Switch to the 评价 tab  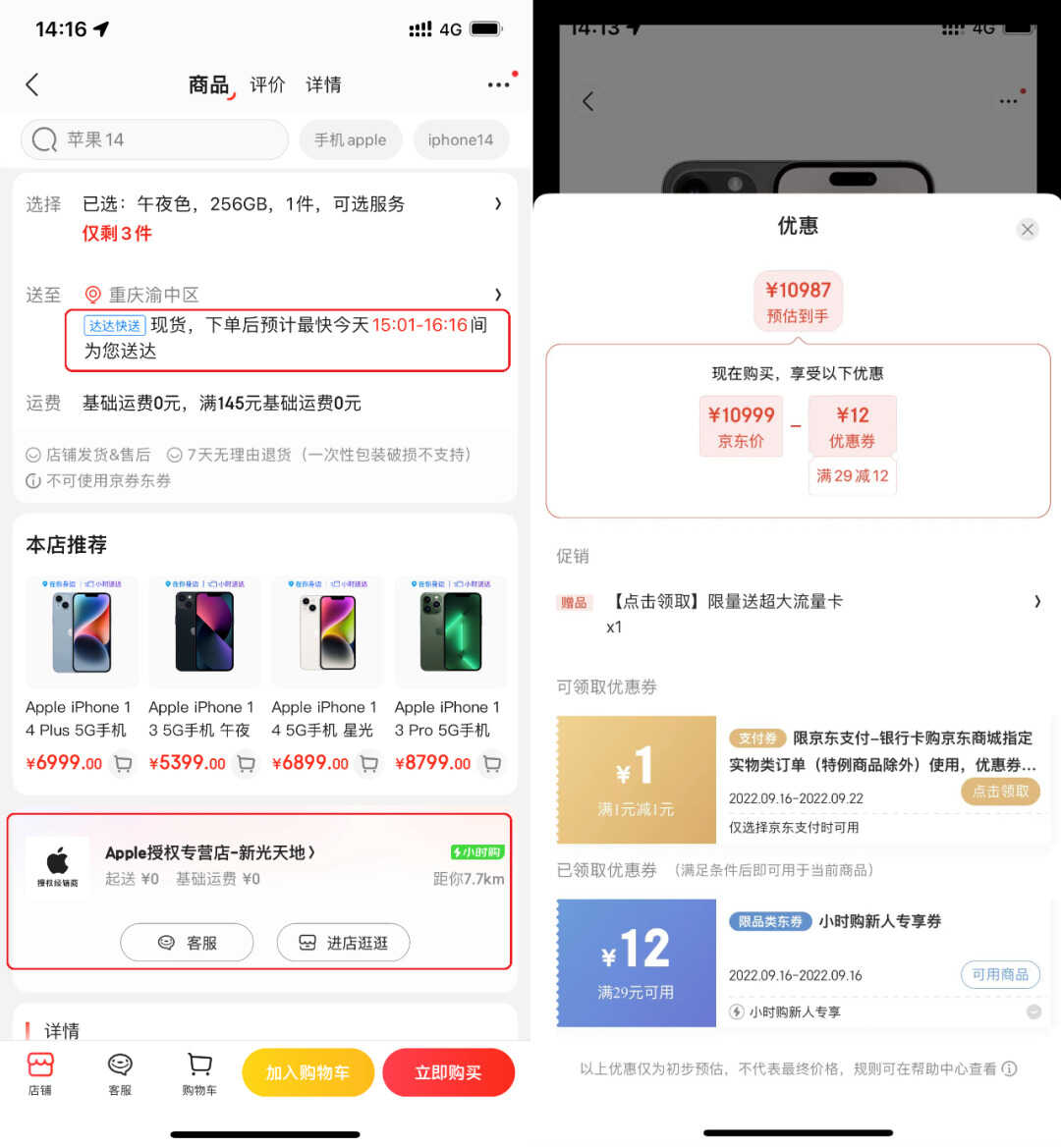pyautogui.click(x=266, y=85)
